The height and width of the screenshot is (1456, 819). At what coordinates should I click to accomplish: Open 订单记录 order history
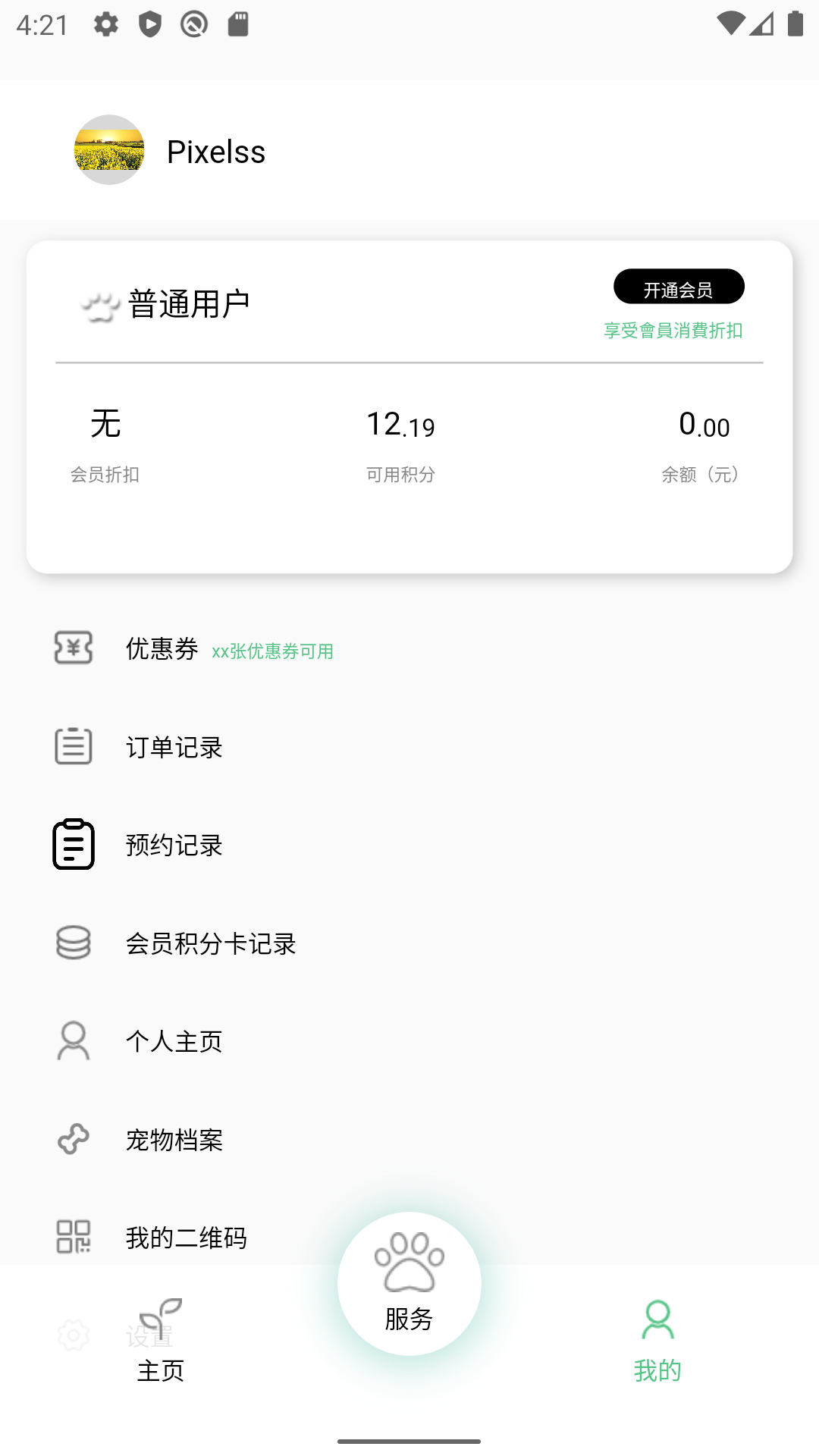click(174, 748)
